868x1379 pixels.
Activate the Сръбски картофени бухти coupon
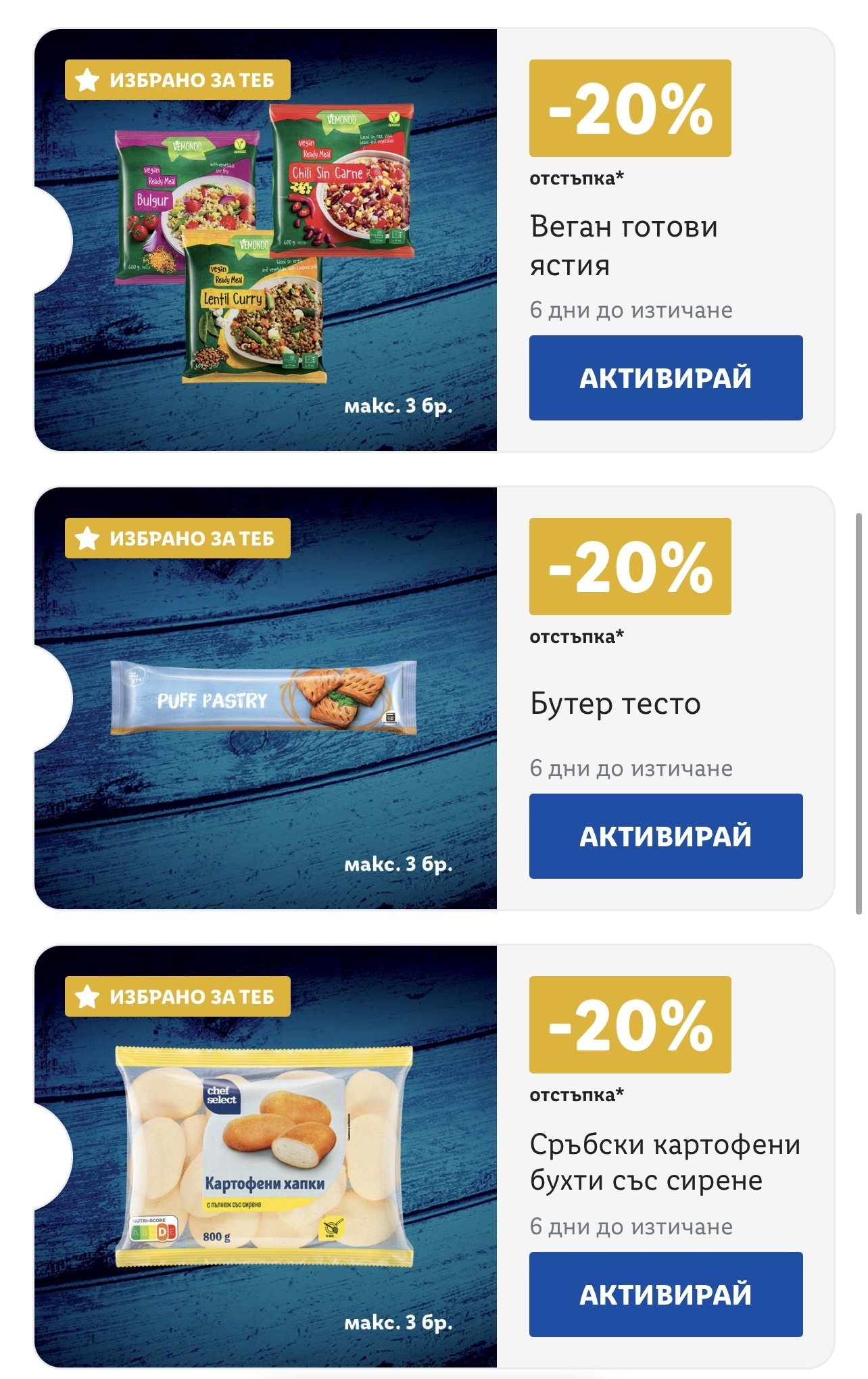click(665, 1295)
